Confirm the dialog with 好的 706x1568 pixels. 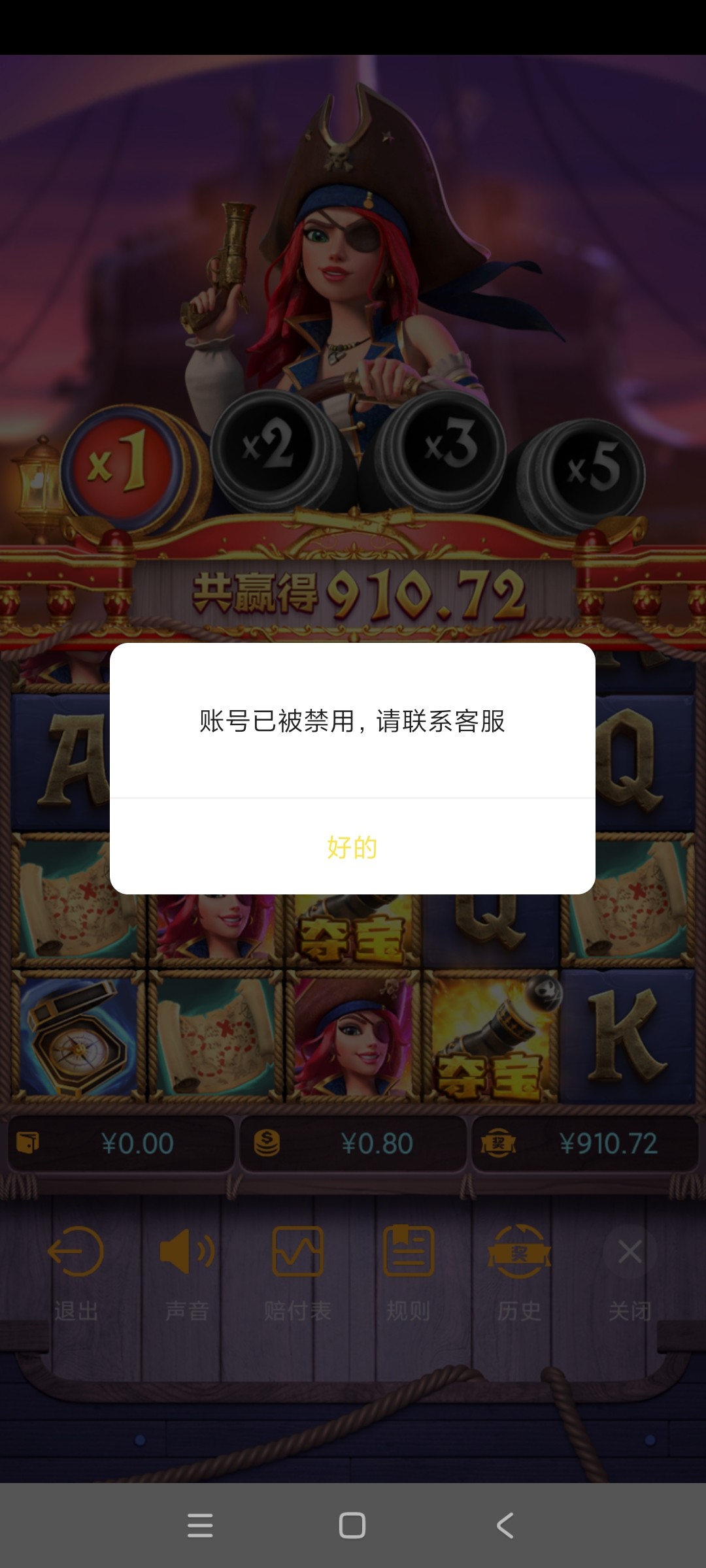coord(352,847)
